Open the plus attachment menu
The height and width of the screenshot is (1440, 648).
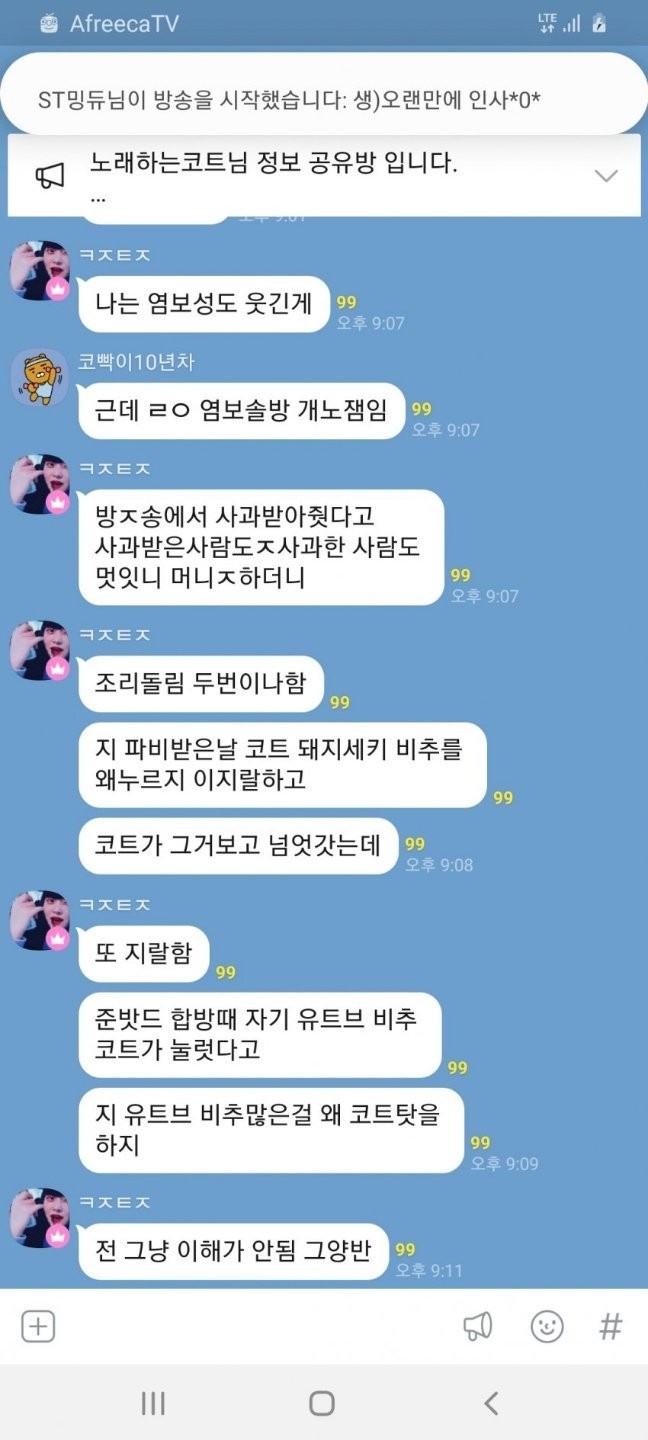pos(38,1327)
